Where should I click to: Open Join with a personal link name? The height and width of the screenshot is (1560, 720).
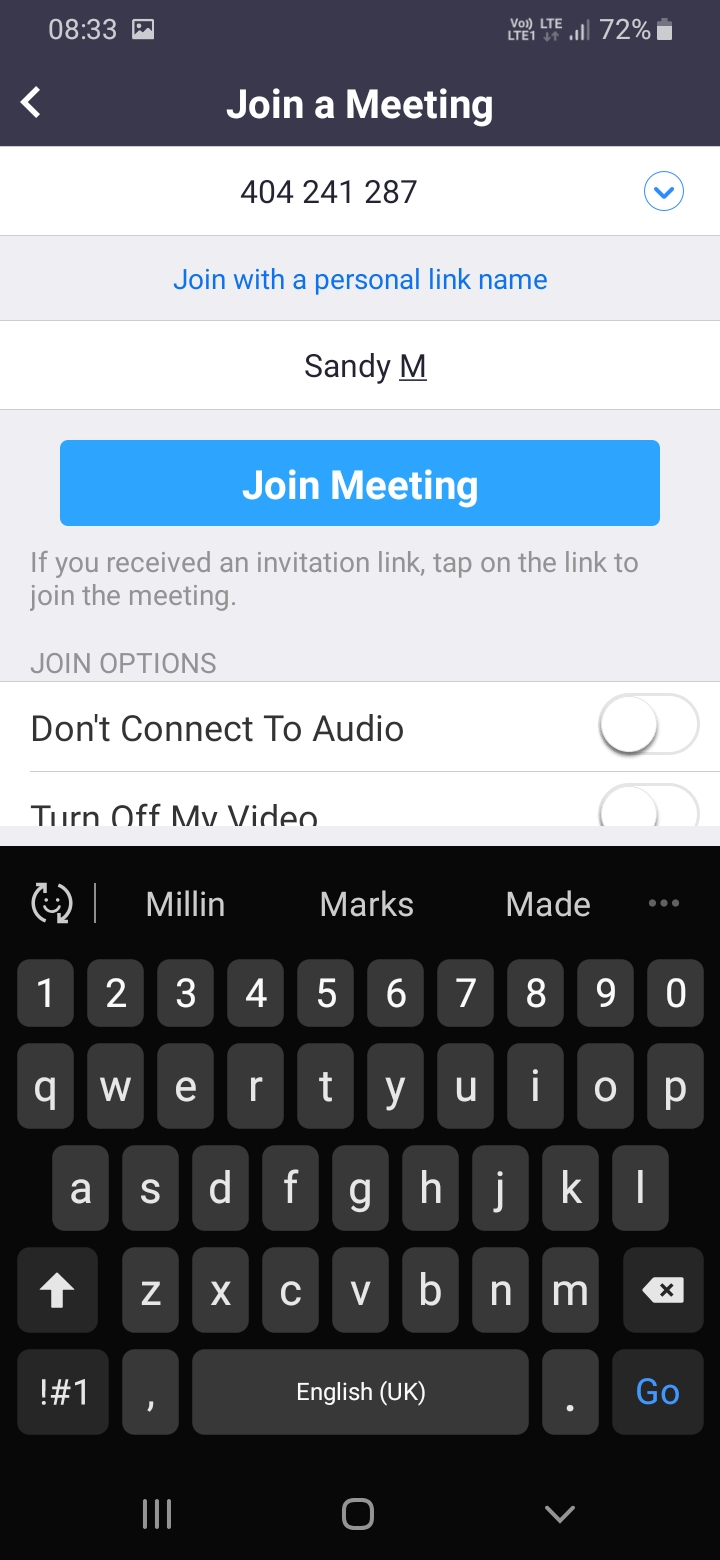click(360, 279)
